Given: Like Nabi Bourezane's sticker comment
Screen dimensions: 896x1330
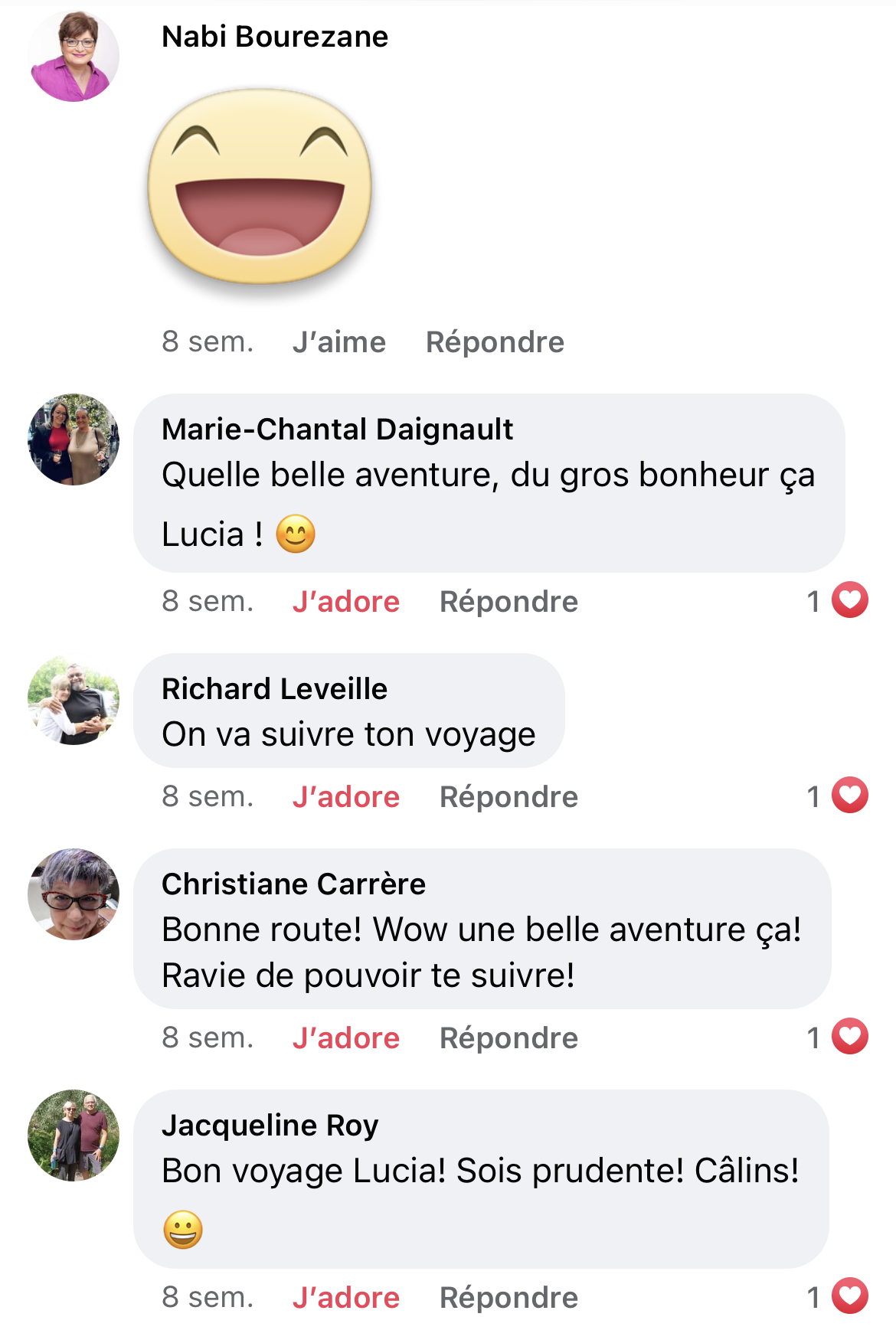Looking at the screenshot, I should click(338, 342).
